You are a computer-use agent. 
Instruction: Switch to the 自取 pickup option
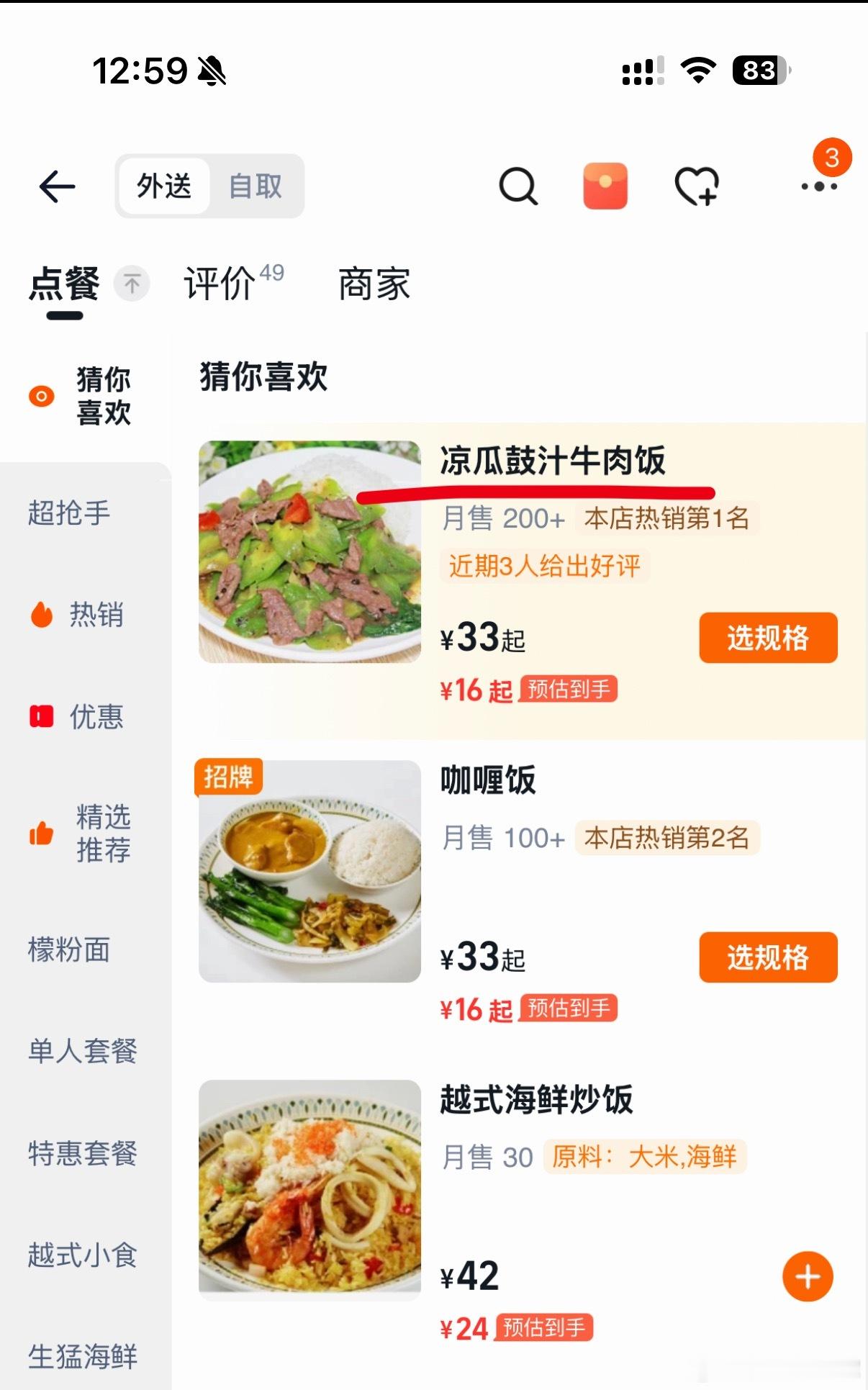click(256, 186)
